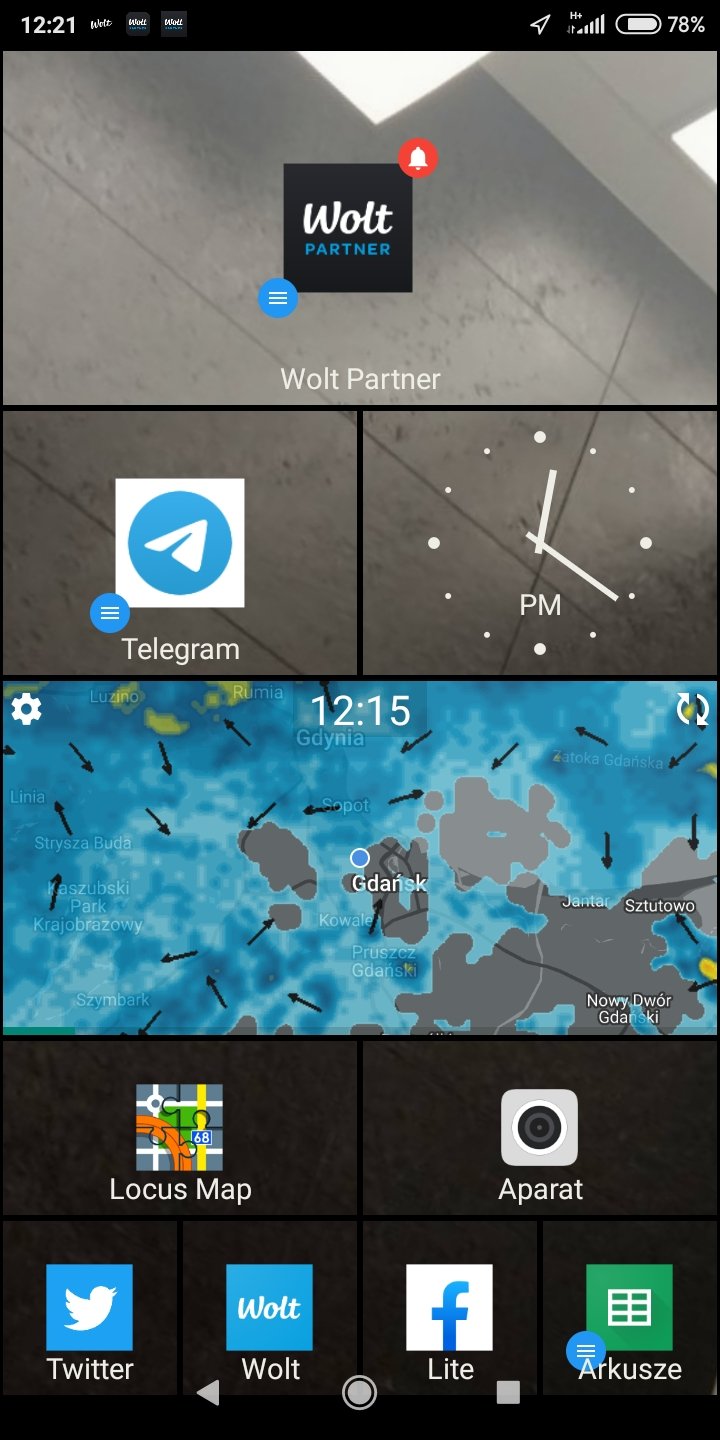720x1440 pixels.
Task: Open Twitter app
Action: pos(90,1308)
